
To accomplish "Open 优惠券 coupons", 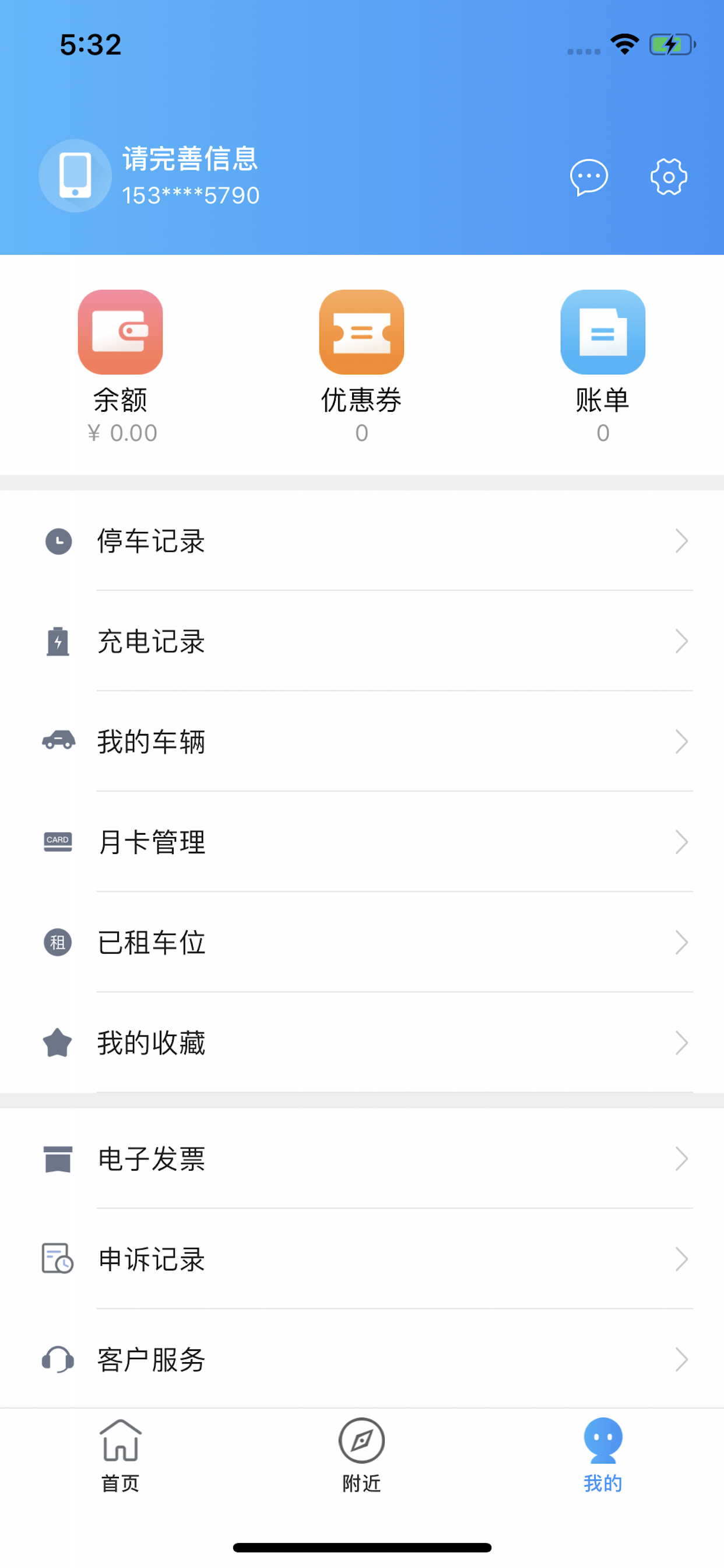I will (361, 366).
